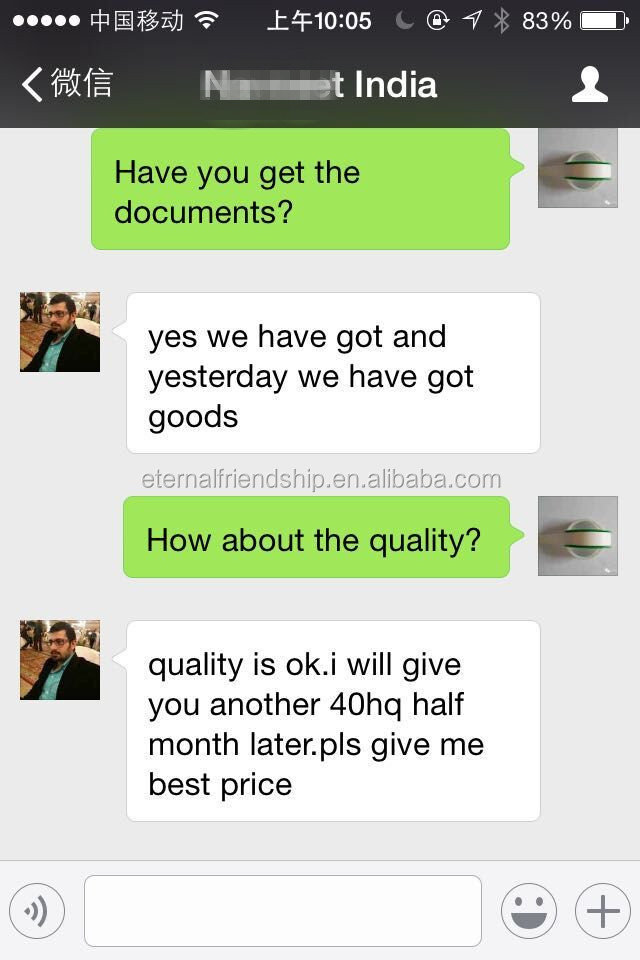
Task: Open the chat details person icon
Action: [x=590, y=84]
